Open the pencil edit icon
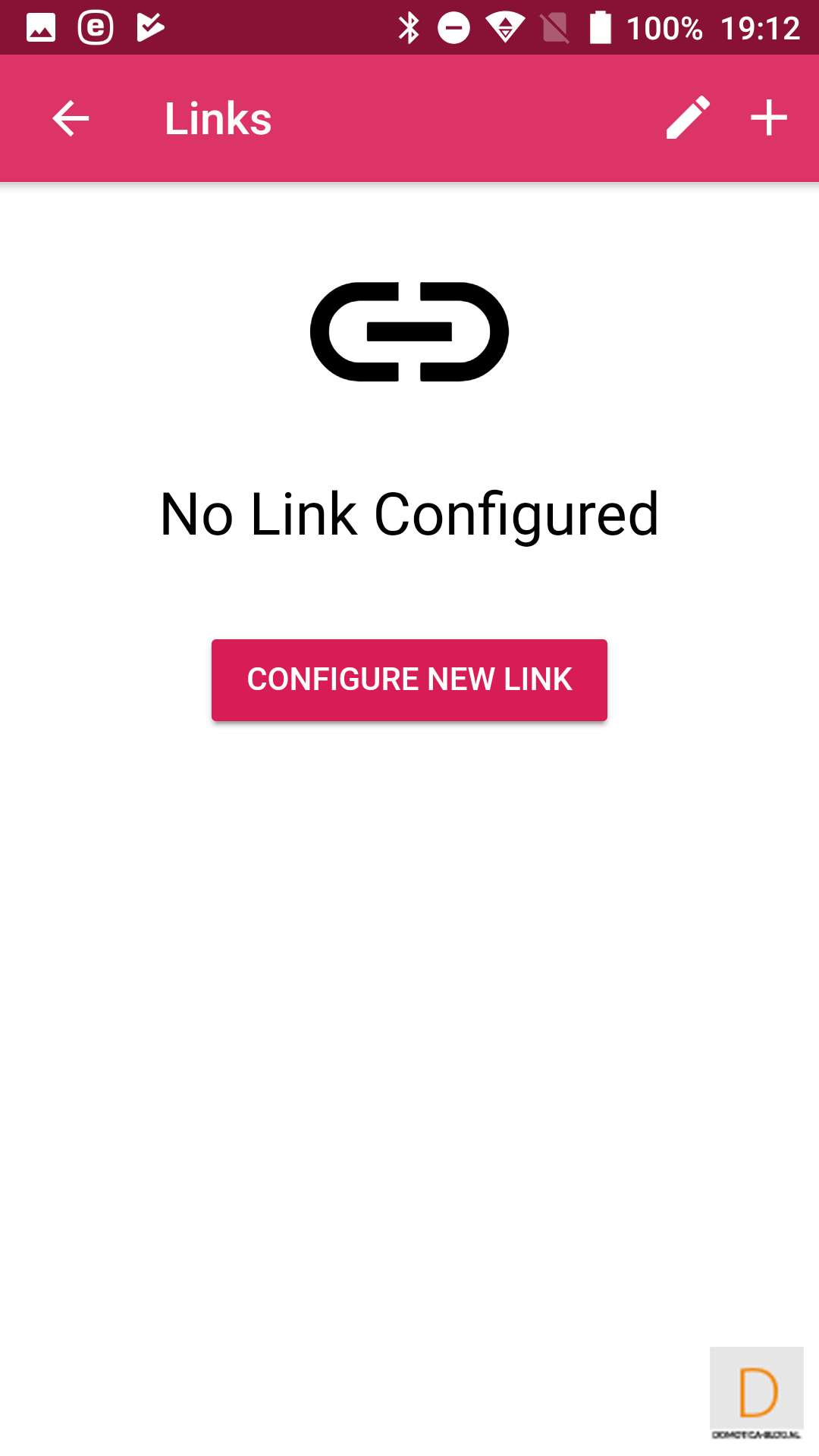The height and width of the screenshot is (1456, 819). point(688,118)
